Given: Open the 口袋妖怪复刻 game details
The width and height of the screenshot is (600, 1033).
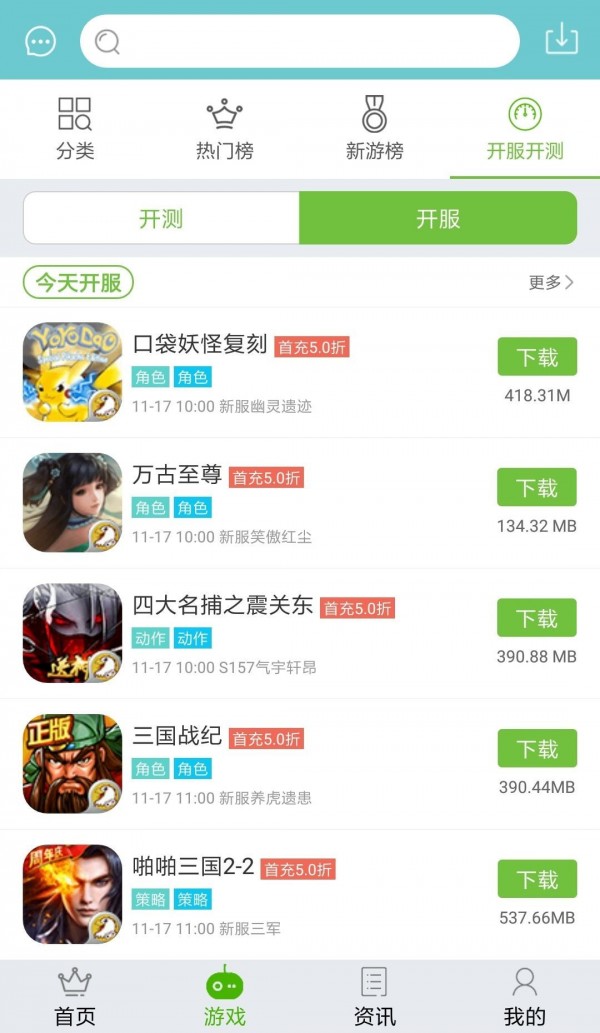Looking at the screenshot, I should (x=200, y=346).
